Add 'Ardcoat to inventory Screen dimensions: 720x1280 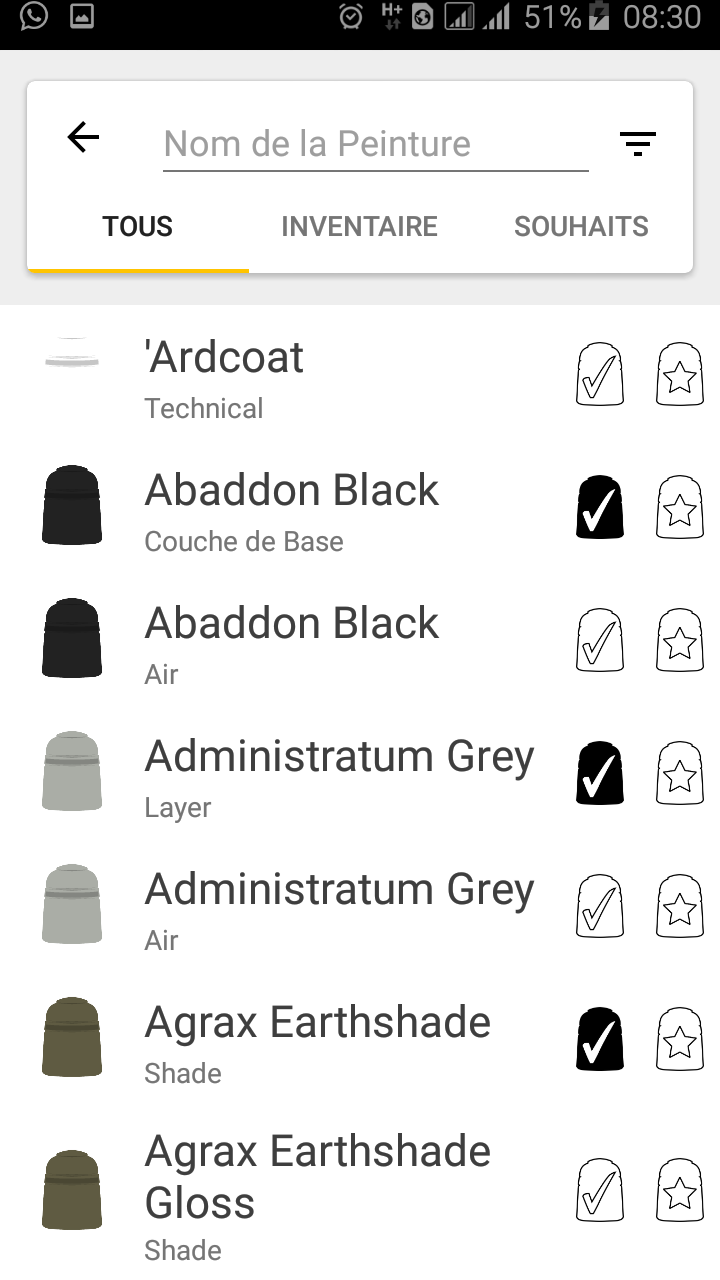600,374
